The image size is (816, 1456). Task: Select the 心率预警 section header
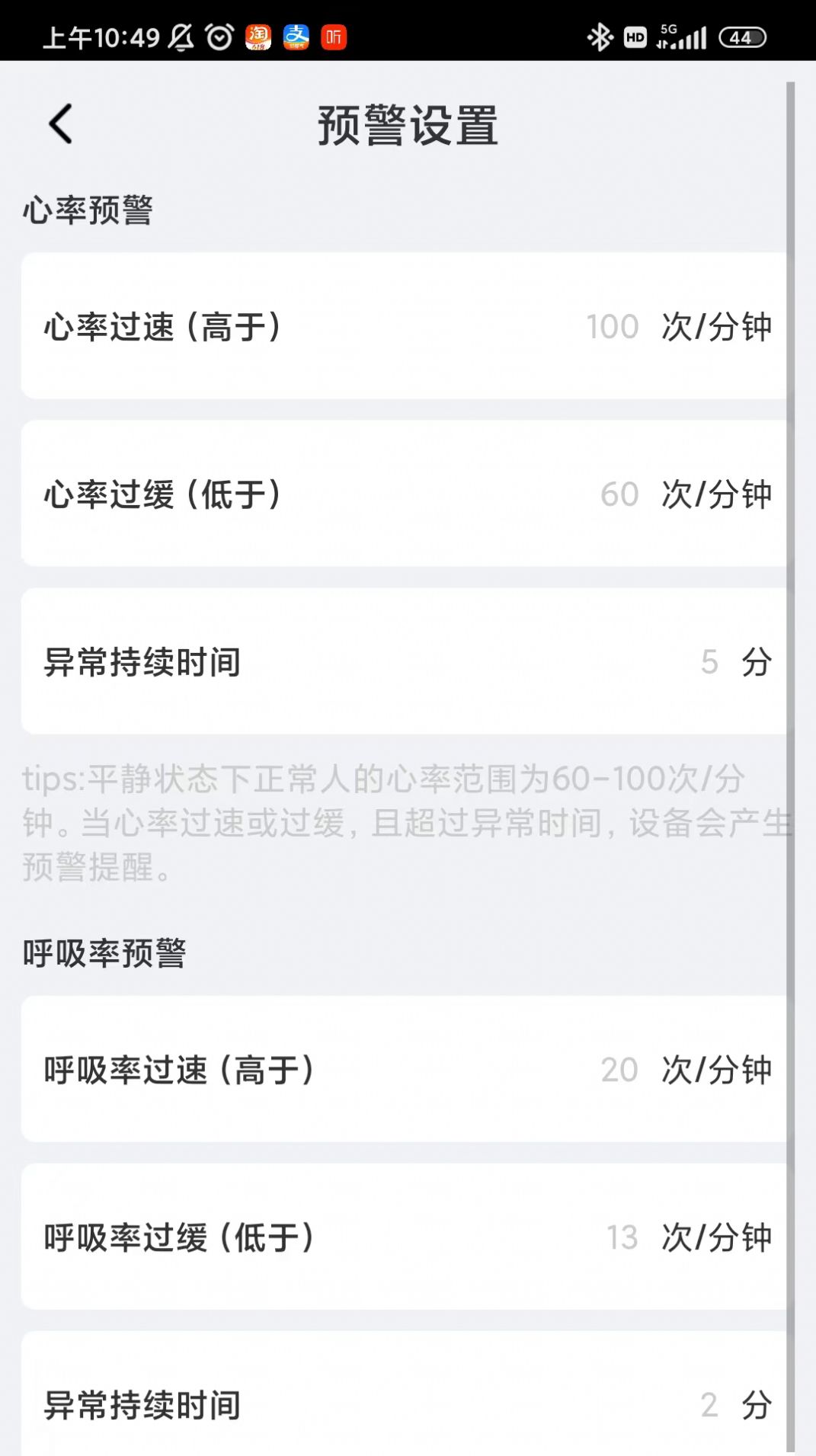(88, 207)
